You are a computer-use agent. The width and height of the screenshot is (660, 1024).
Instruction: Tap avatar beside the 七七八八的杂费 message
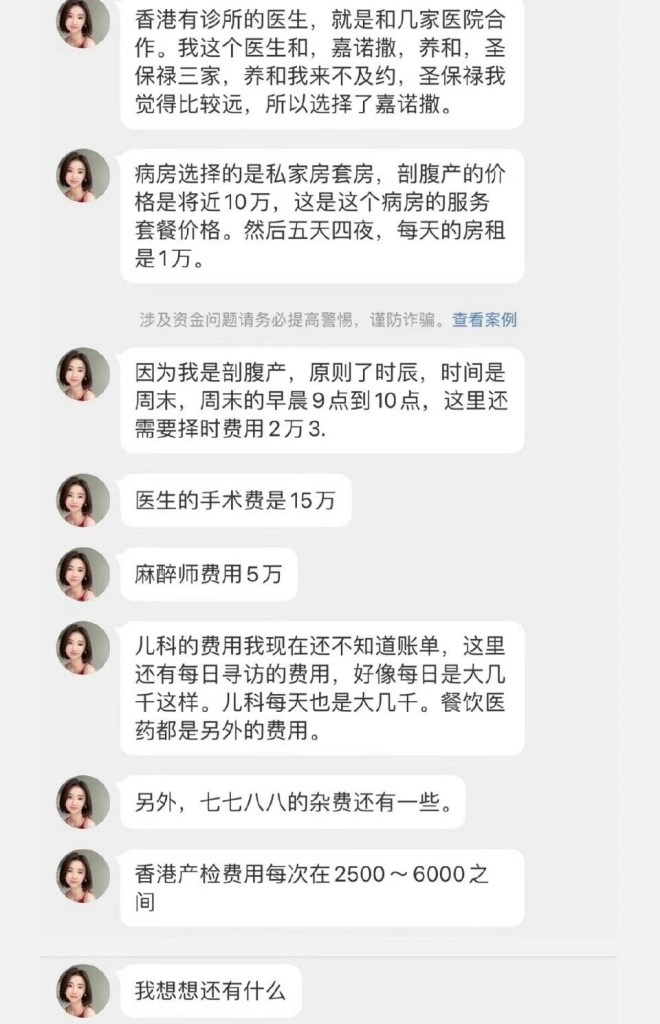83,801
